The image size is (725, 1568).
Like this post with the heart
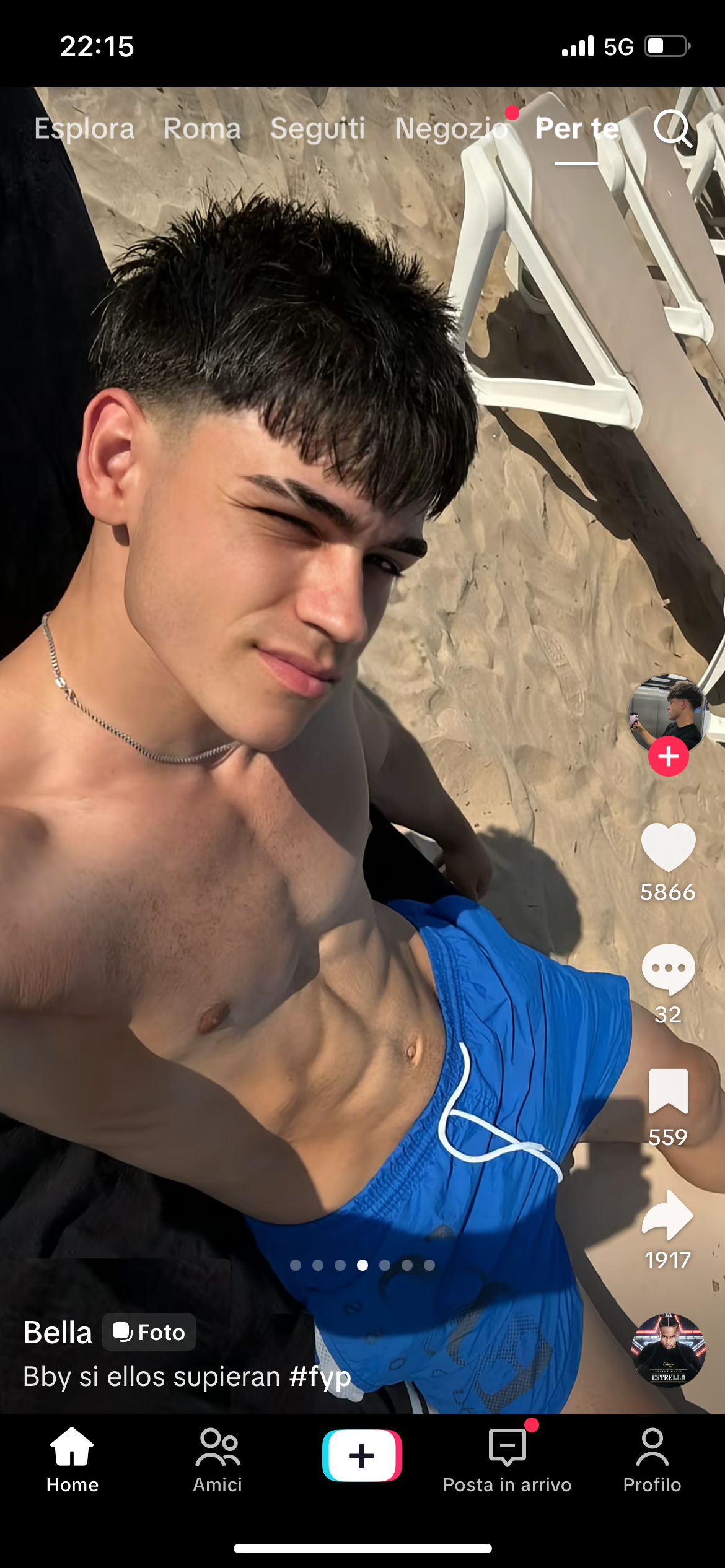coord(668,847)
